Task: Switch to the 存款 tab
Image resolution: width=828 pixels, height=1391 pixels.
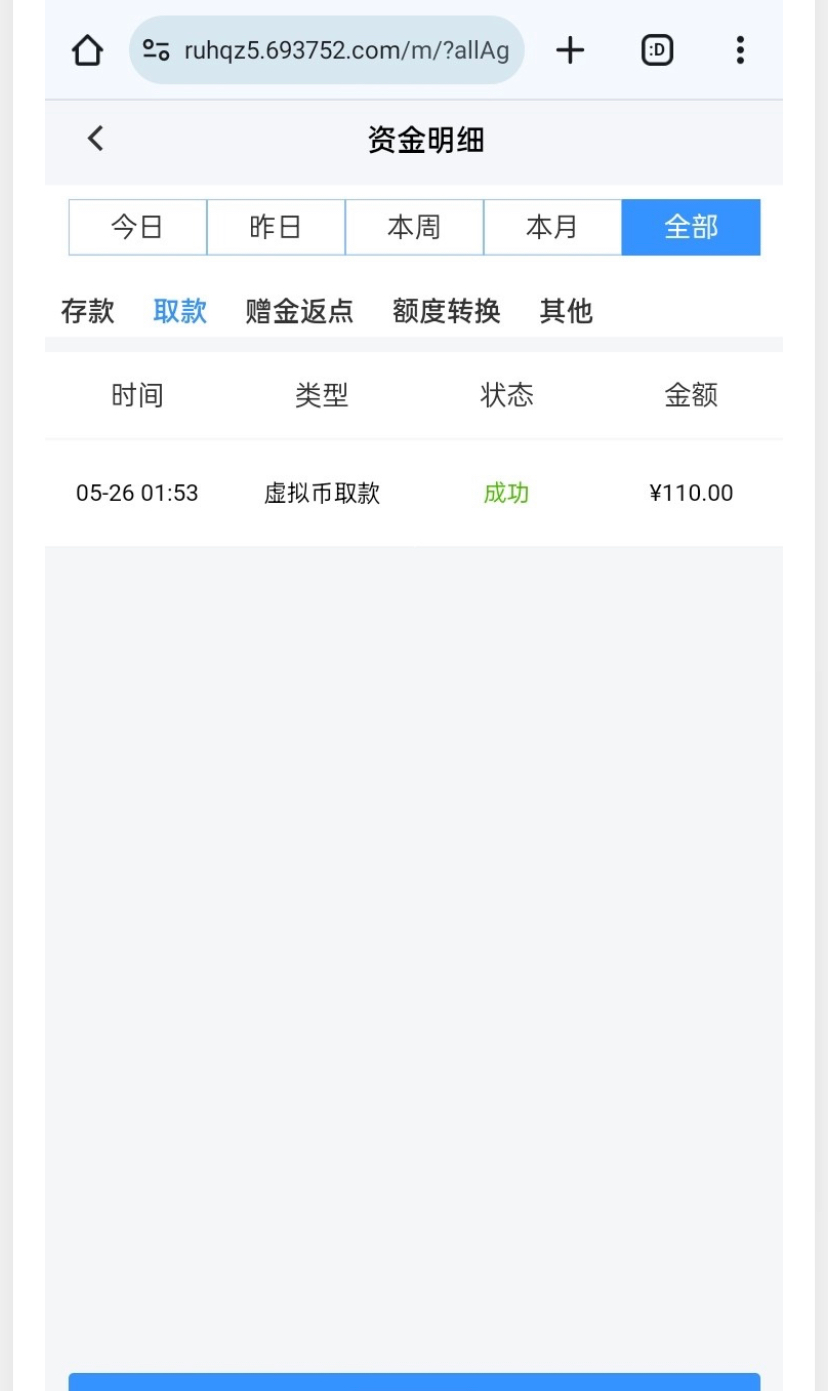Action: click(88, 311)
